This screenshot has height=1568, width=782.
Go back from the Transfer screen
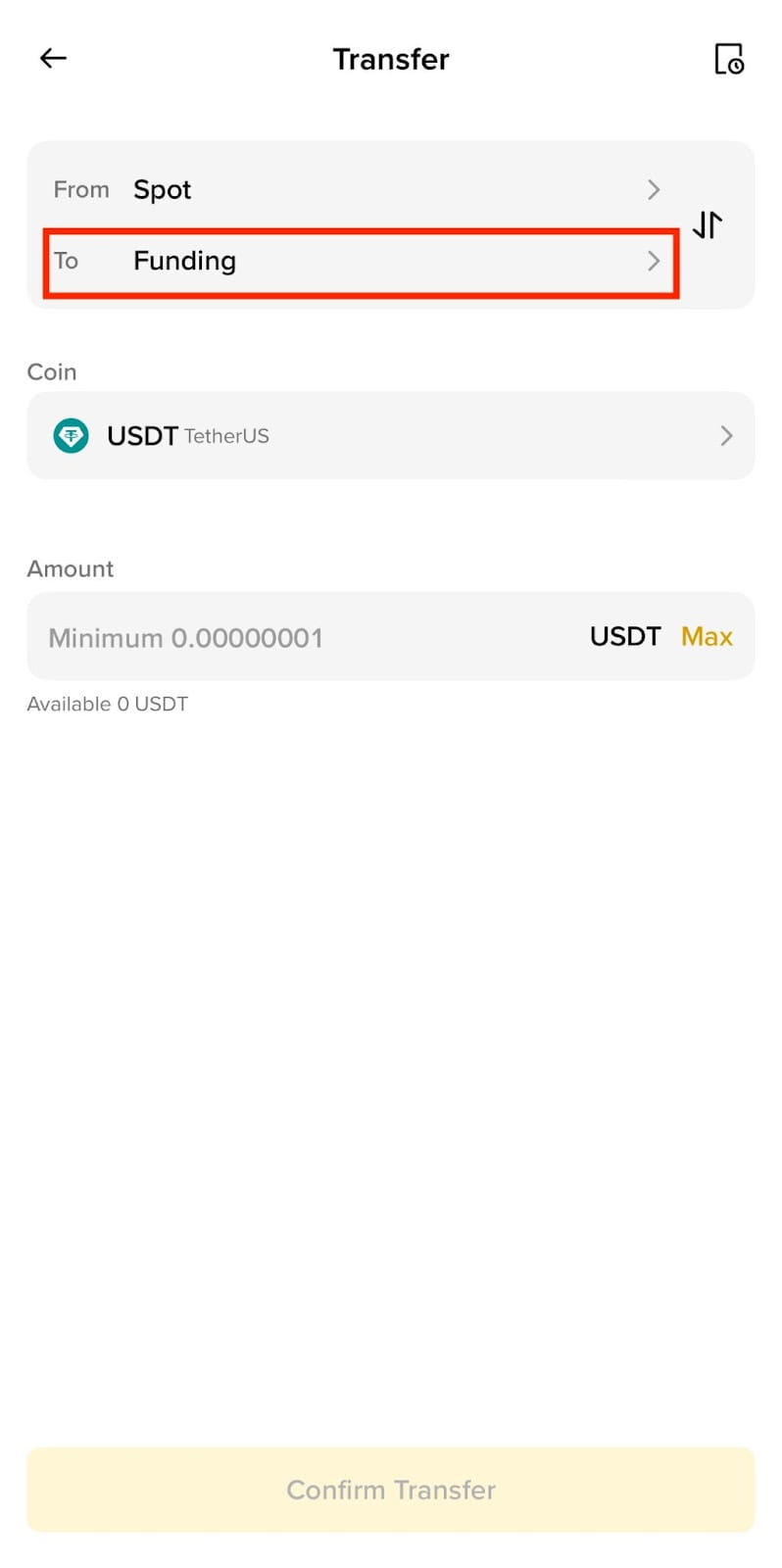coord(53,59)
